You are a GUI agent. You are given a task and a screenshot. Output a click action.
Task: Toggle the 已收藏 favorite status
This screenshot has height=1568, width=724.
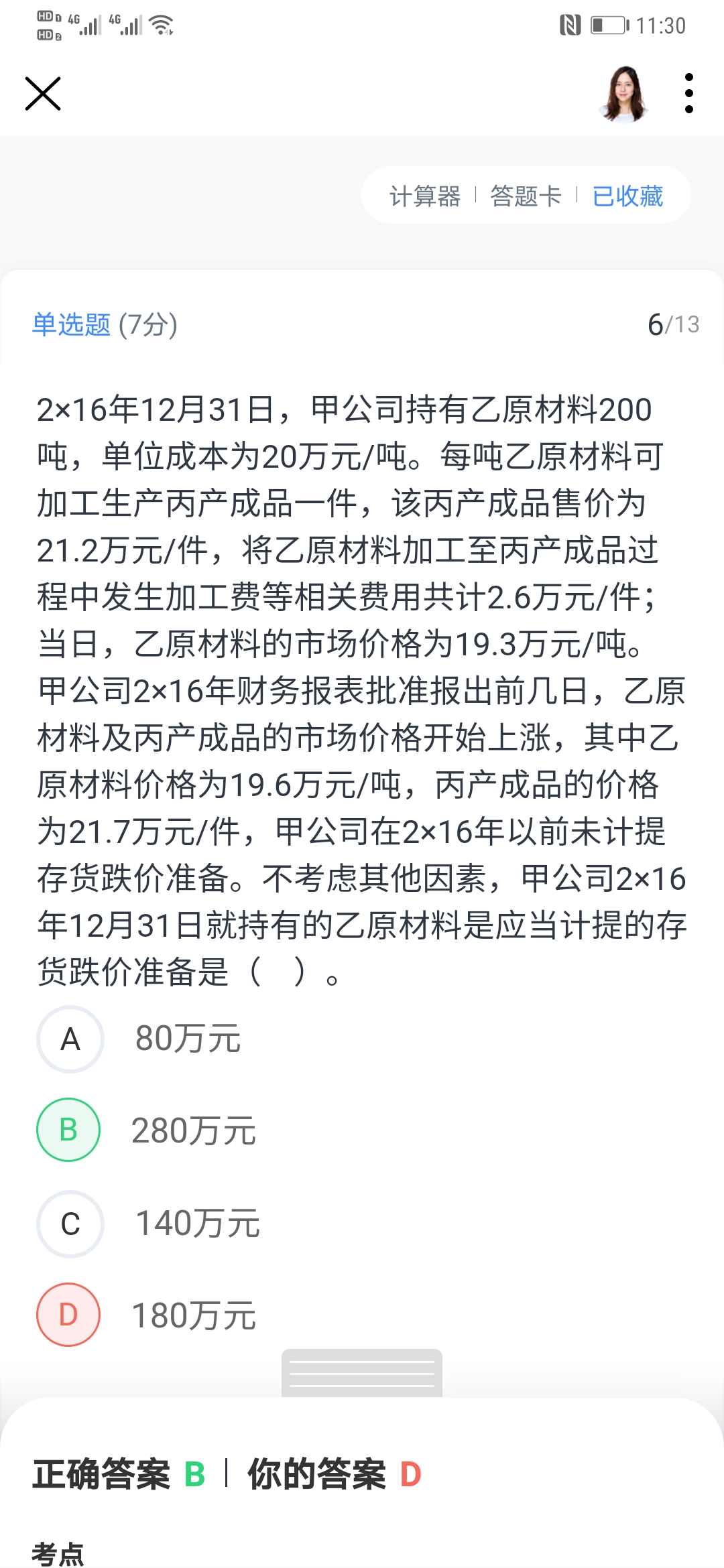click(x=627, y=196)
